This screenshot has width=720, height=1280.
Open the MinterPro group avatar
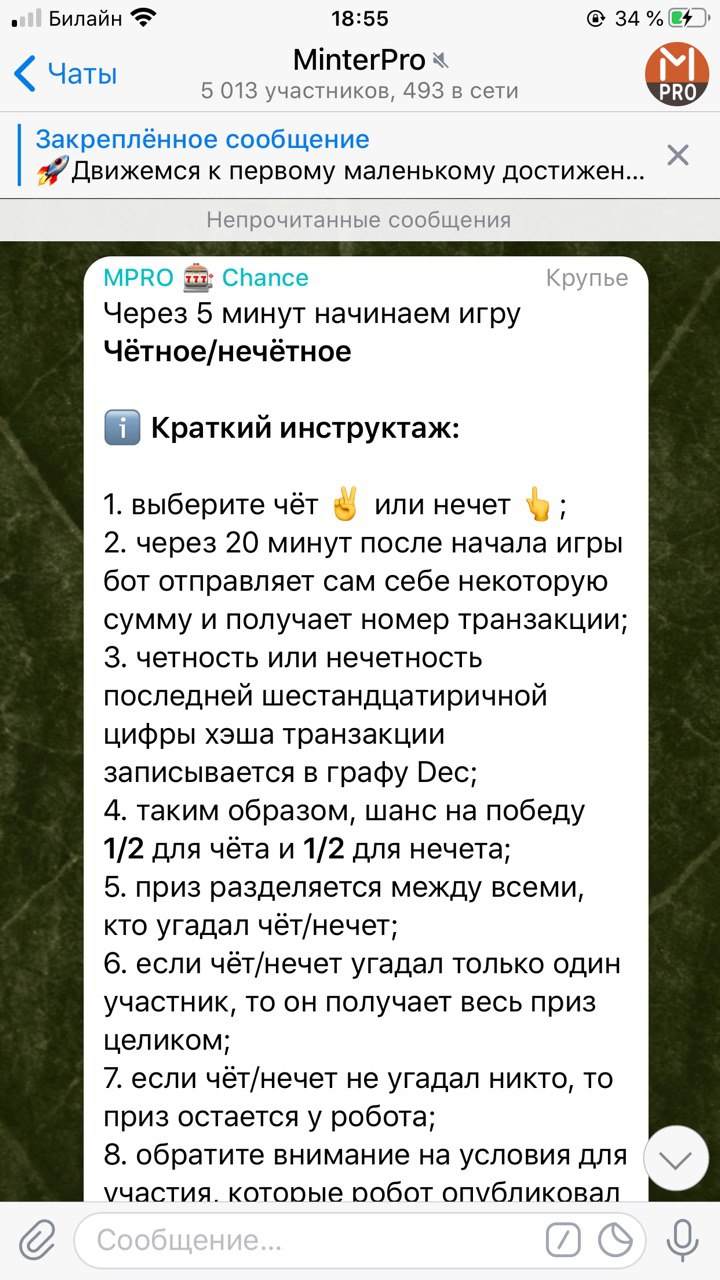pos(676,74)
